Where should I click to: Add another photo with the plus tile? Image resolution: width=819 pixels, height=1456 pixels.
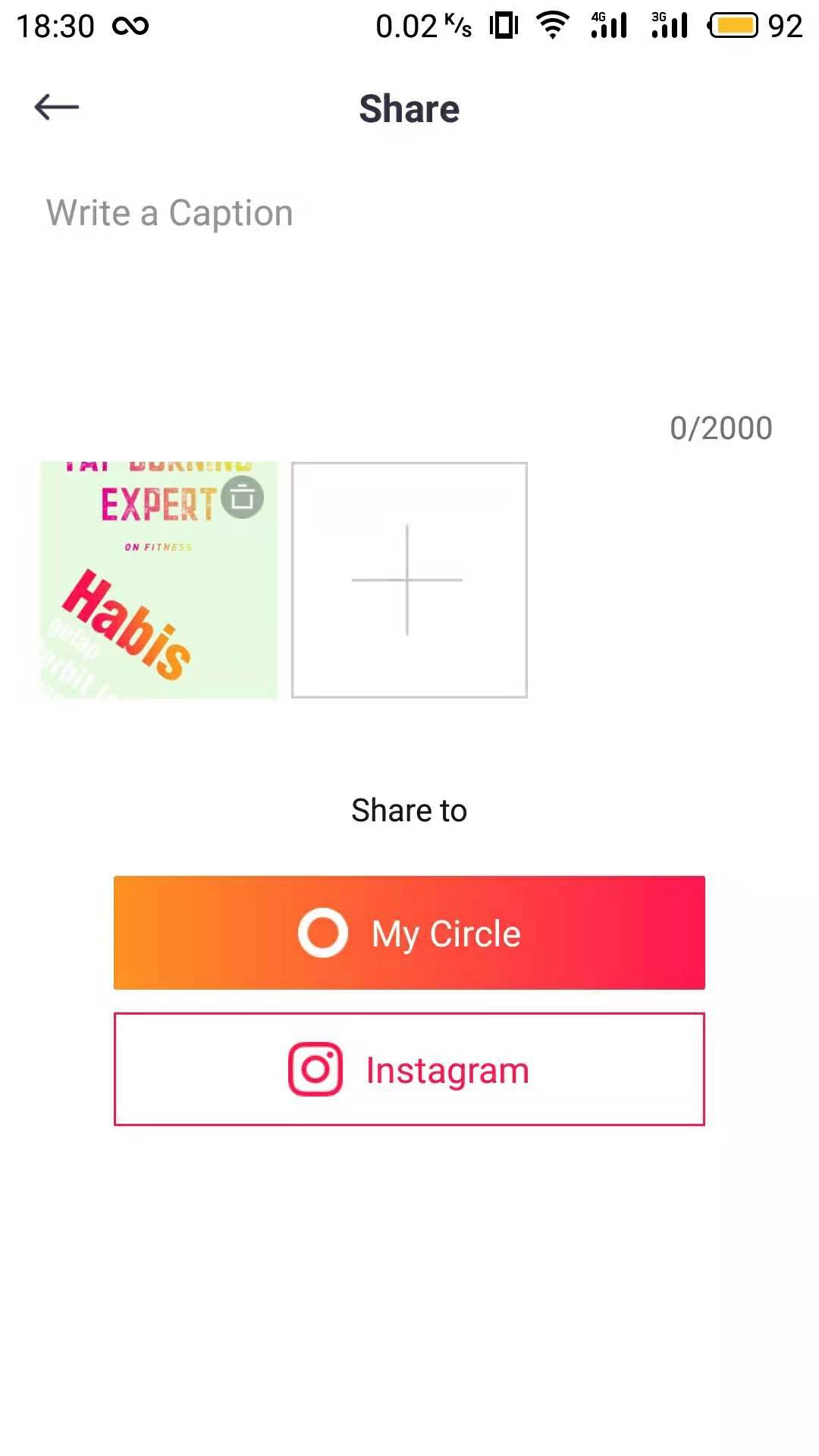409,580
